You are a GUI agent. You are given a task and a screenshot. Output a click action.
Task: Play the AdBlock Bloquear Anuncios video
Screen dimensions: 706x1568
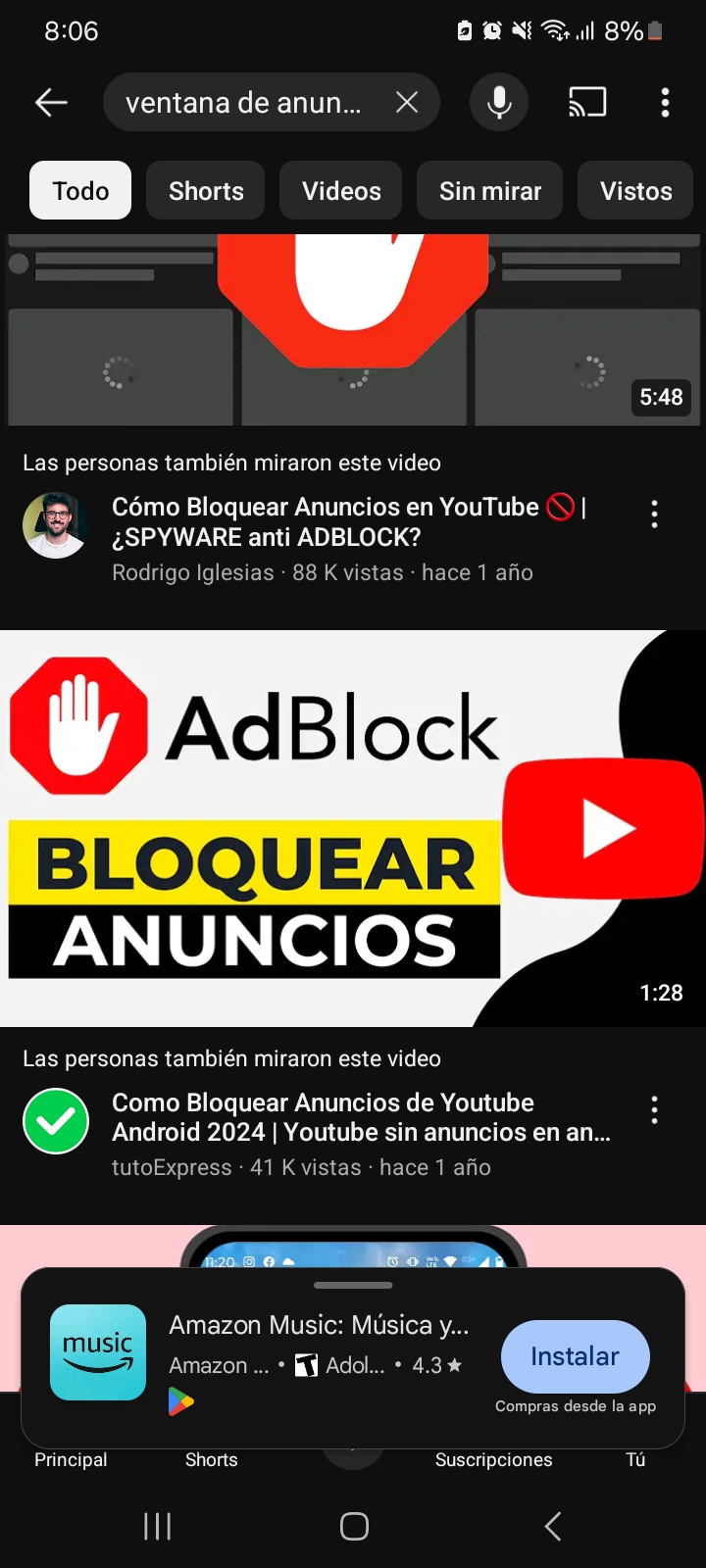[x=353, y=828]
